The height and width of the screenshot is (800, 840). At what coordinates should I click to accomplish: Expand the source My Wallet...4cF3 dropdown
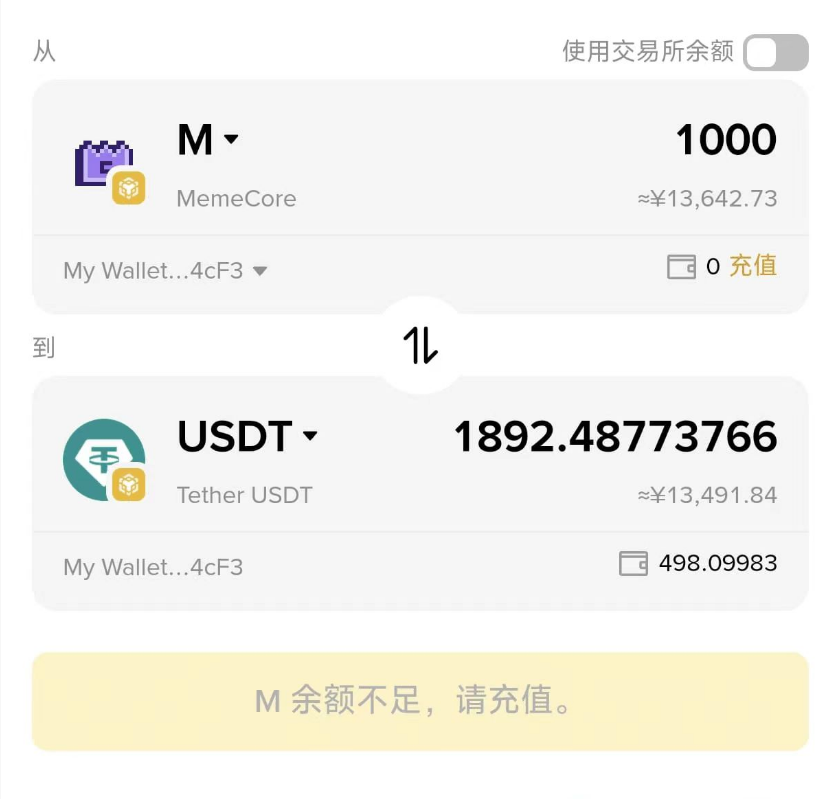[x=165, y=270]
